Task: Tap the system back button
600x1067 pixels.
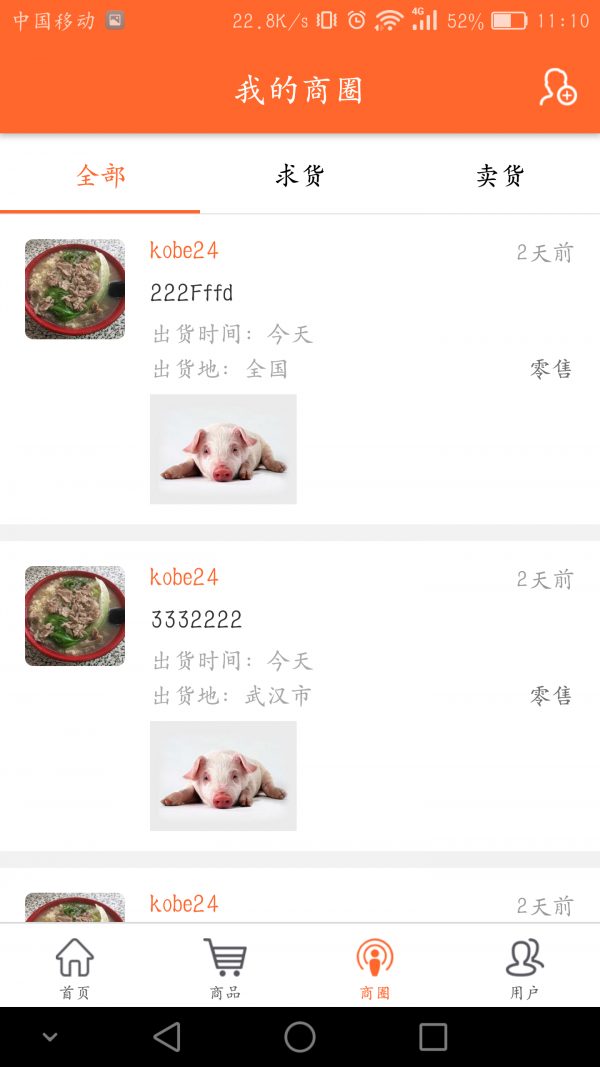Action: tap(167, 1037)
